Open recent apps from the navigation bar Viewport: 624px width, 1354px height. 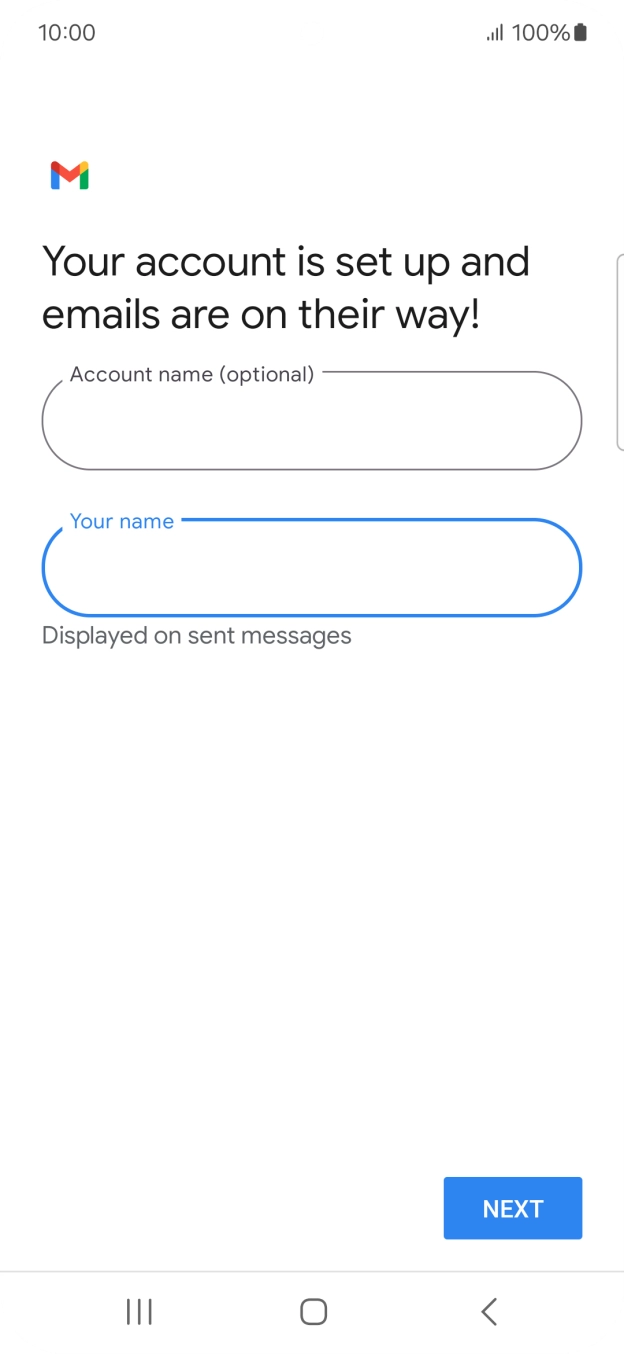139,1311
